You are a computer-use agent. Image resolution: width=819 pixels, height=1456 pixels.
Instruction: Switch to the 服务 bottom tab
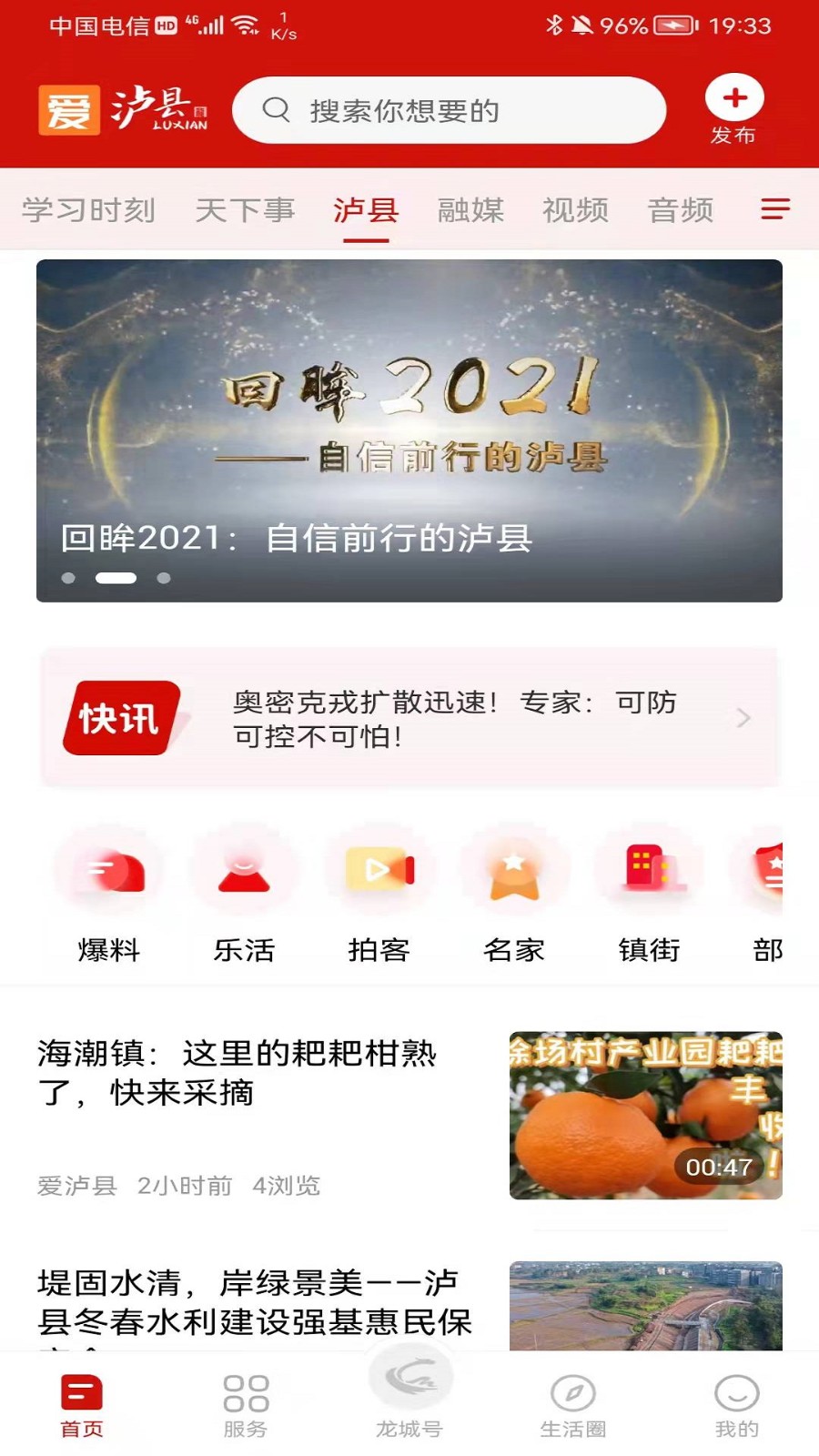[x=246, y=1405]
